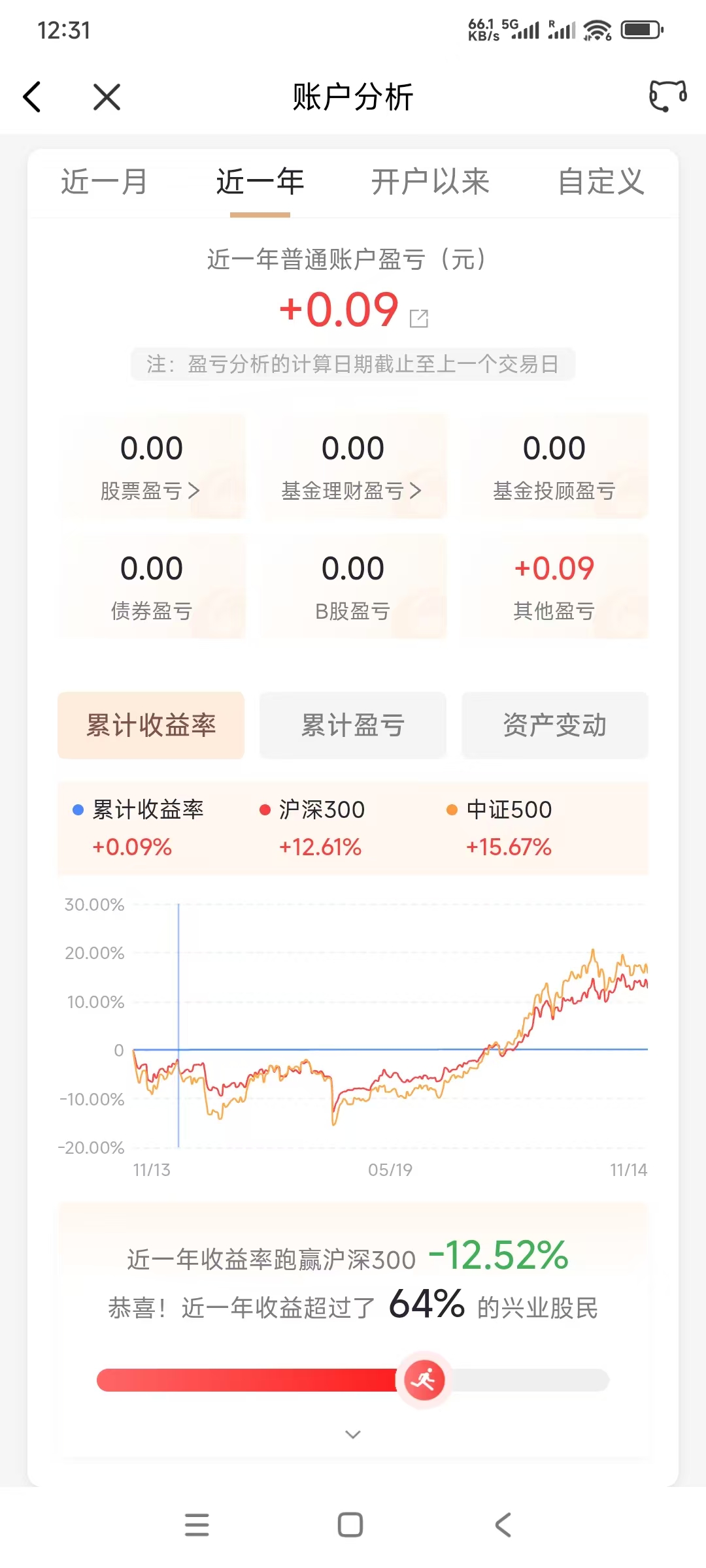The height and width of the screenshot is (1568, 706).
Task: Select the 累计收益率 chart button
Action: point(151,725)
